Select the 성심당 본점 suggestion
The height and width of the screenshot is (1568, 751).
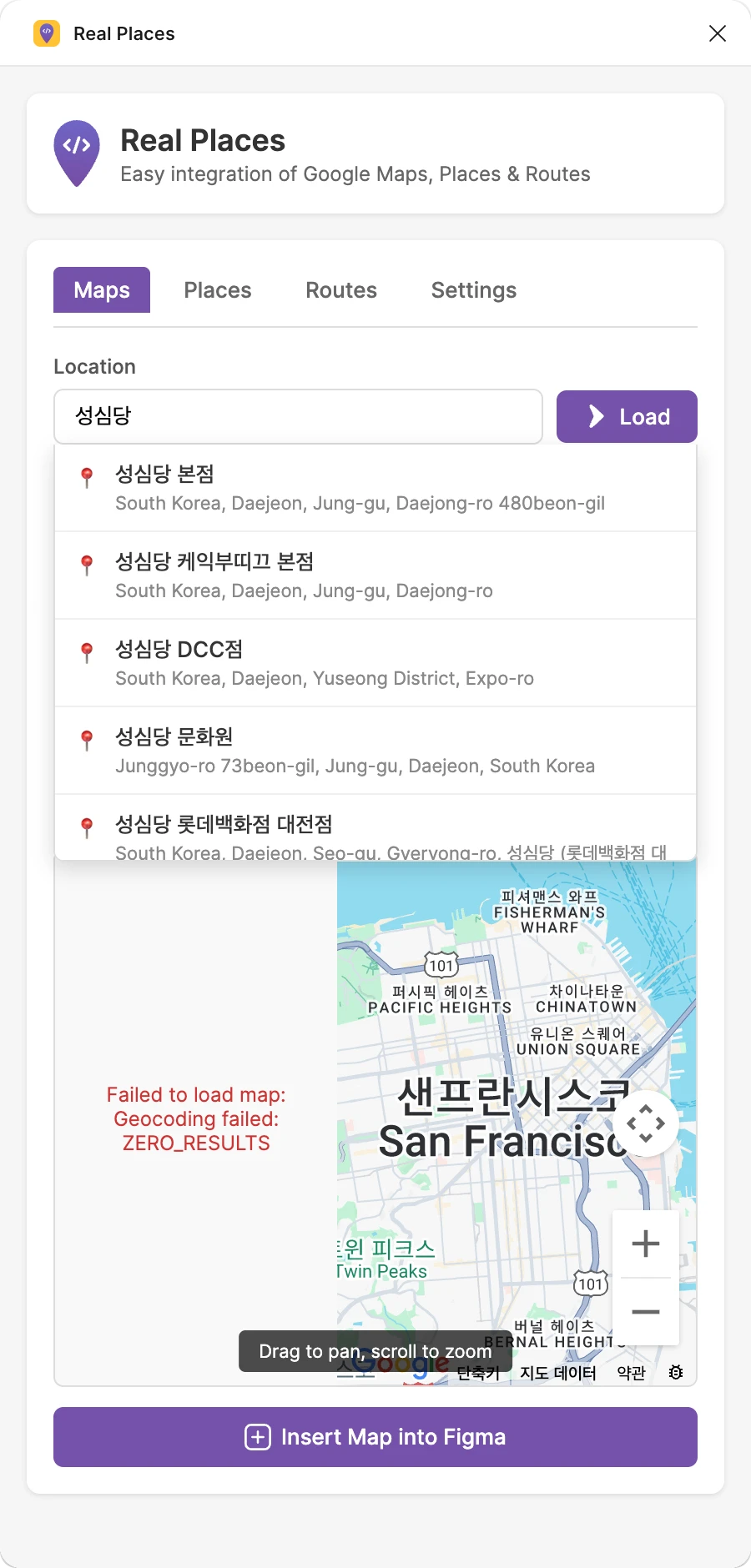(375, 488)
